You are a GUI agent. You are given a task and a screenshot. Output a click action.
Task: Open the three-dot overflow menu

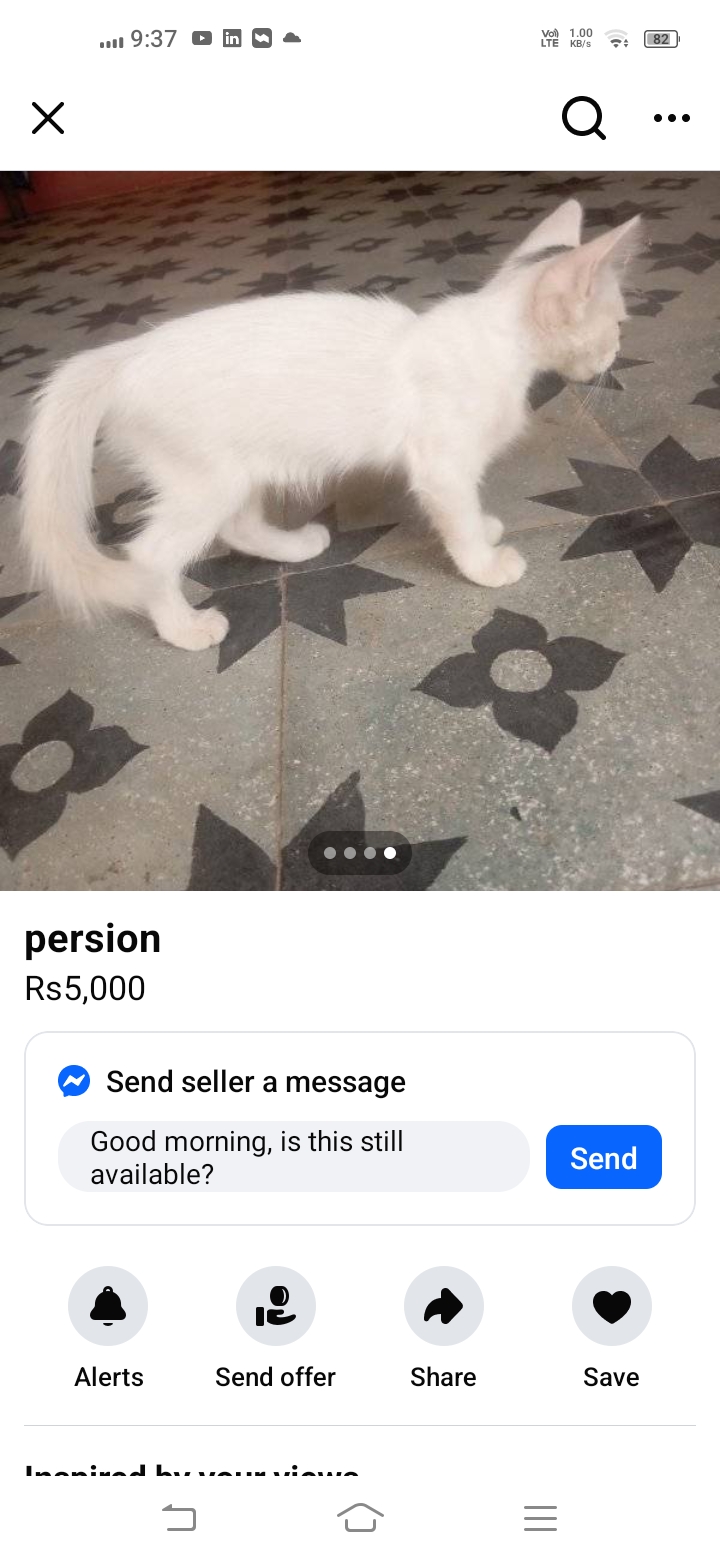pyautogui.click(x=671, y=118)
